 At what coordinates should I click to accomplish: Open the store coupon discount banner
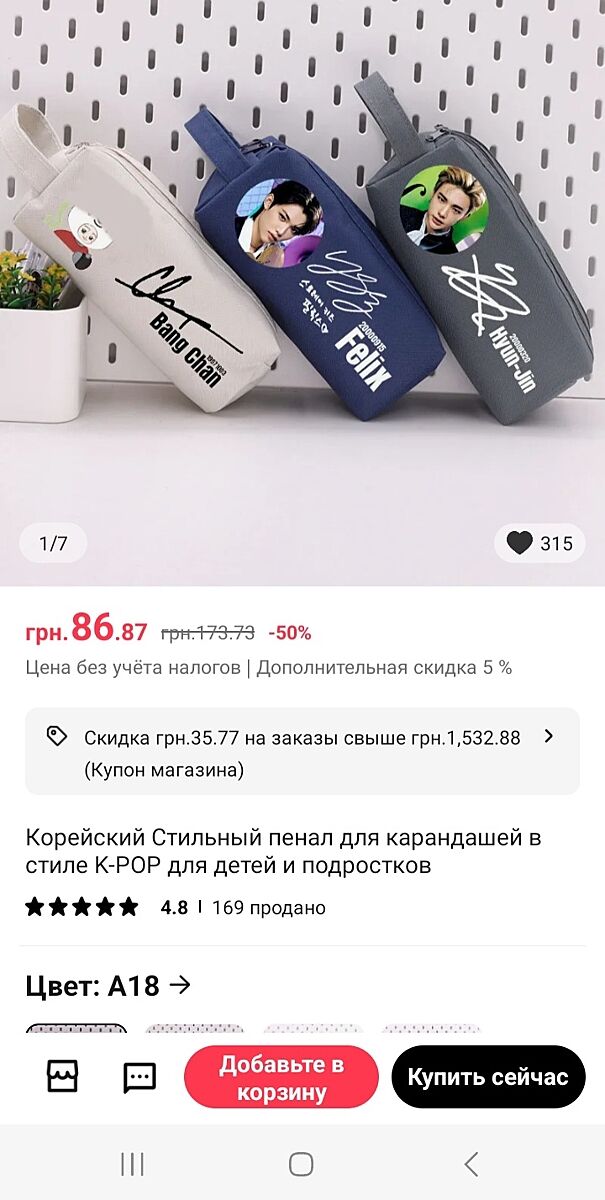[x=302, y=752]
